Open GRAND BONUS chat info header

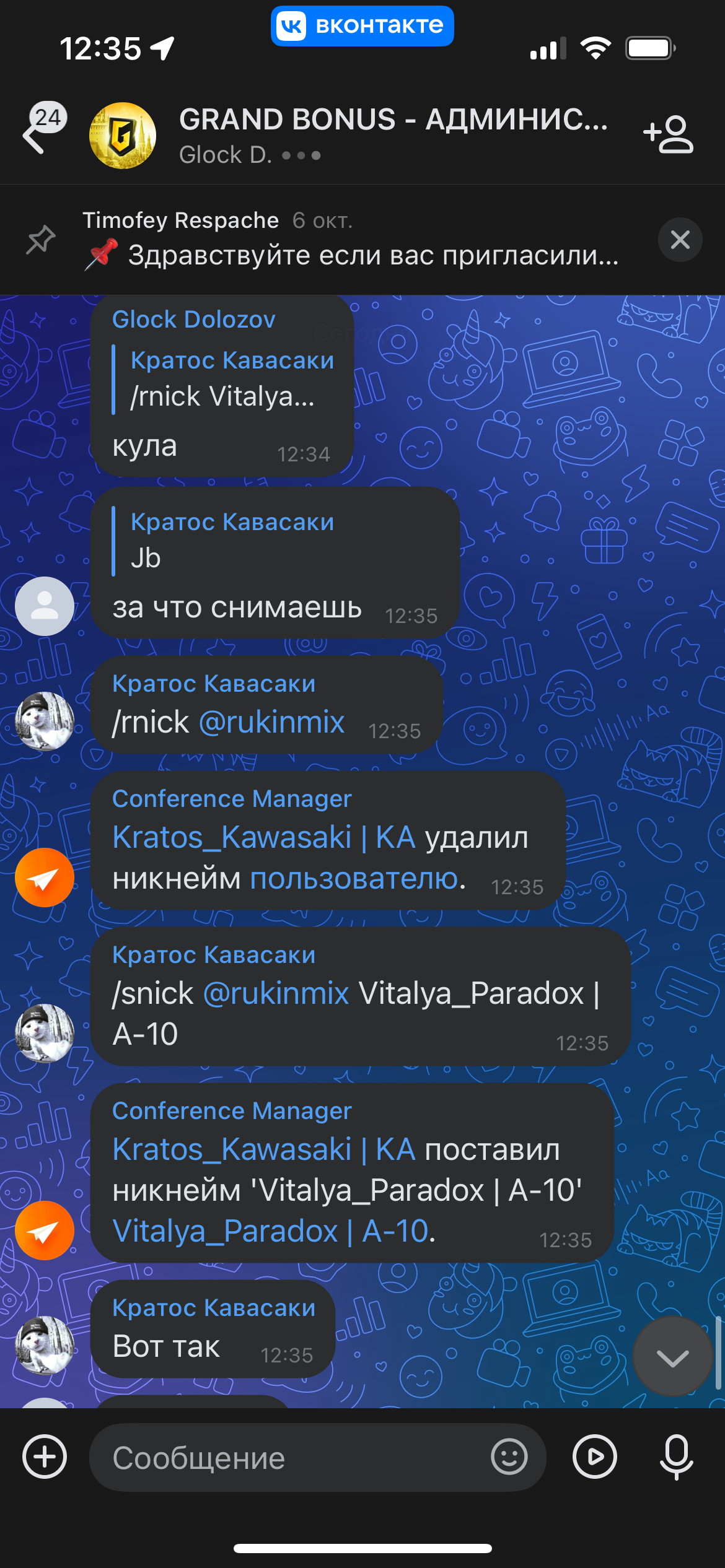coord(392,134)
